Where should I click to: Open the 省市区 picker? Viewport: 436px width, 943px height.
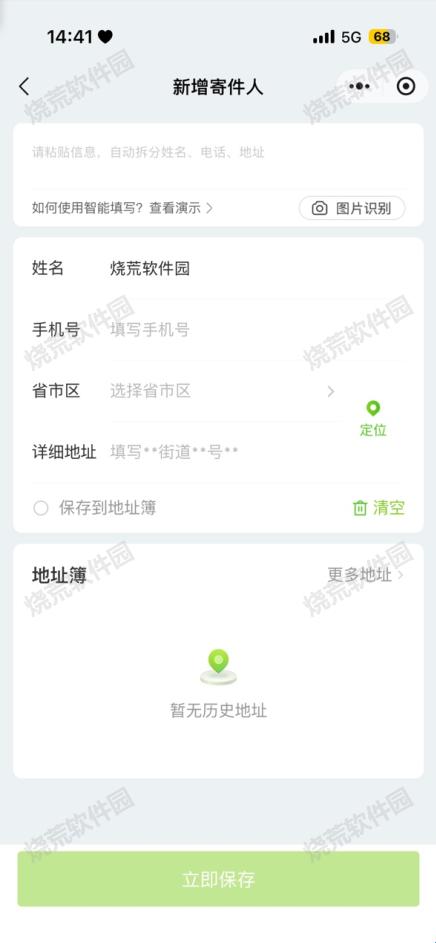coord(223,392)
